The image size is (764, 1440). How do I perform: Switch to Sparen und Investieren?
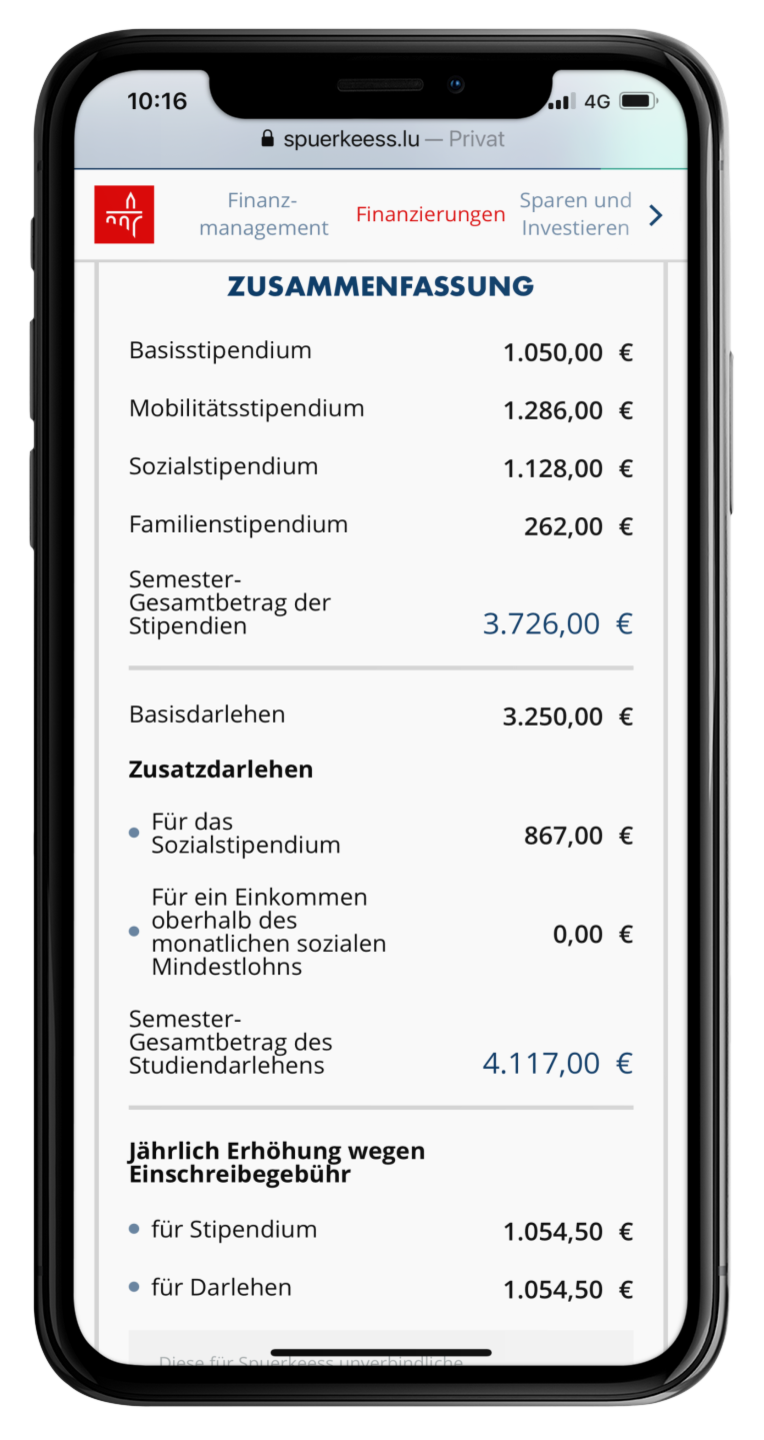click(x=575, y=214)
